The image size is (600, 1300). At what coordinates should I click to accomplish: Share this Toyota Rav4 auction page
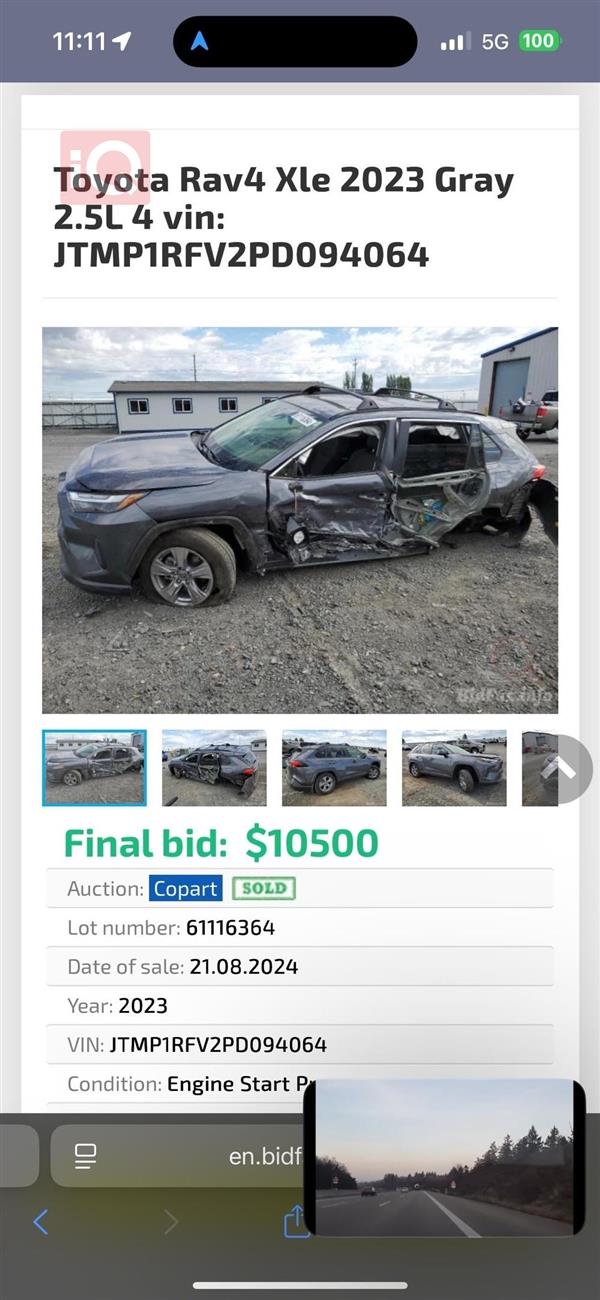[x=296, y=1221]
